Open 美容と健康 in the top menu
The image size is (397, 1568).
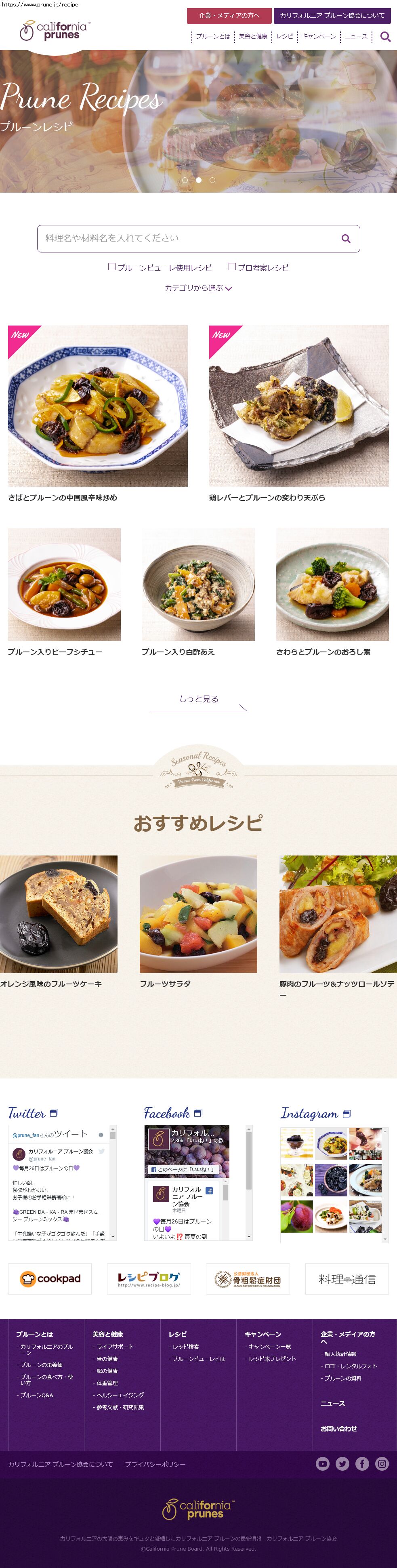pyautogui.click(x=253, y=36)
